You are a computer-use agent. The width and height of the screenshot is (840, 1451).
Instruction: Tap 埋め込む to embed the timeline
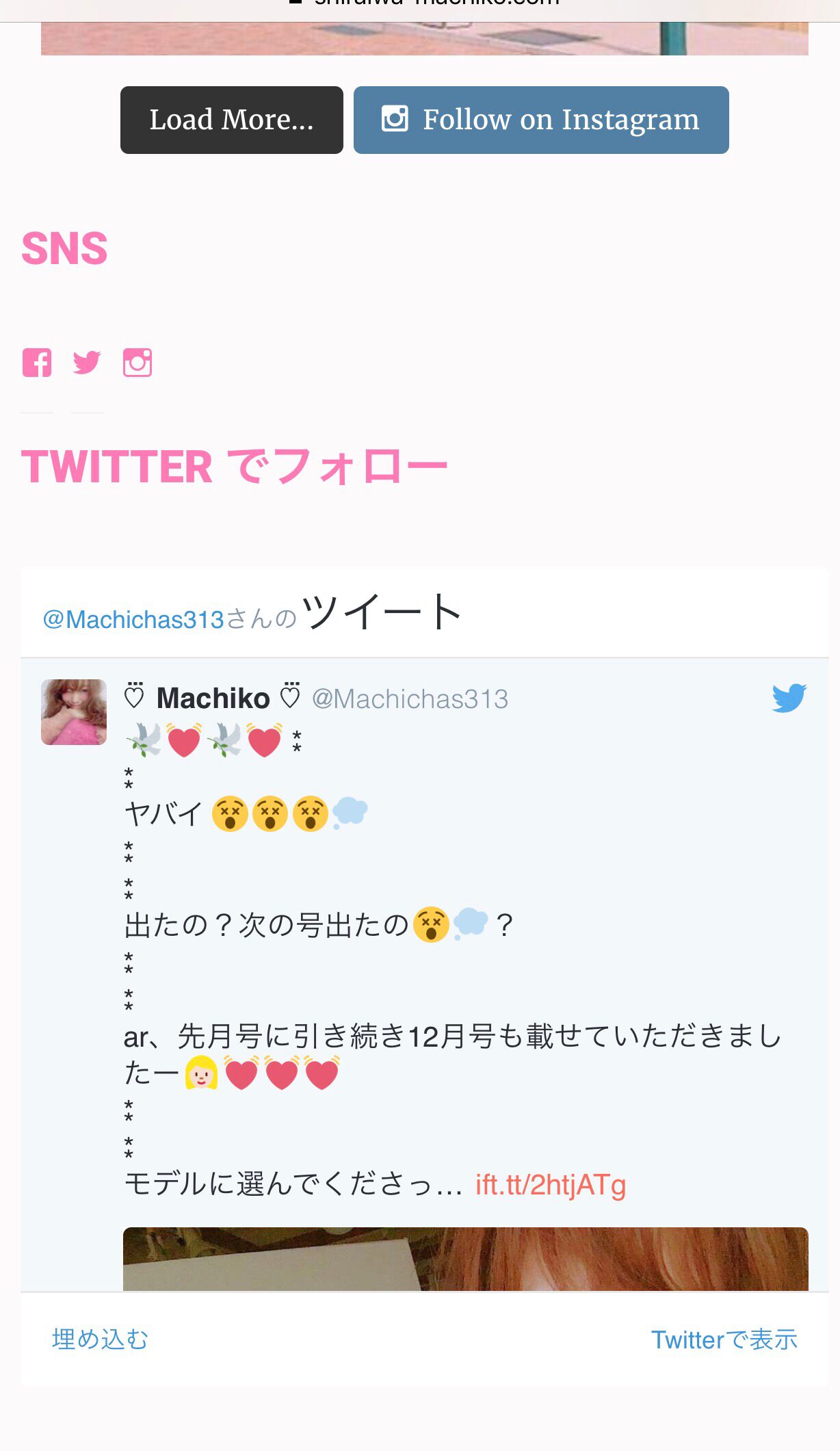(x=101, y=1339)
